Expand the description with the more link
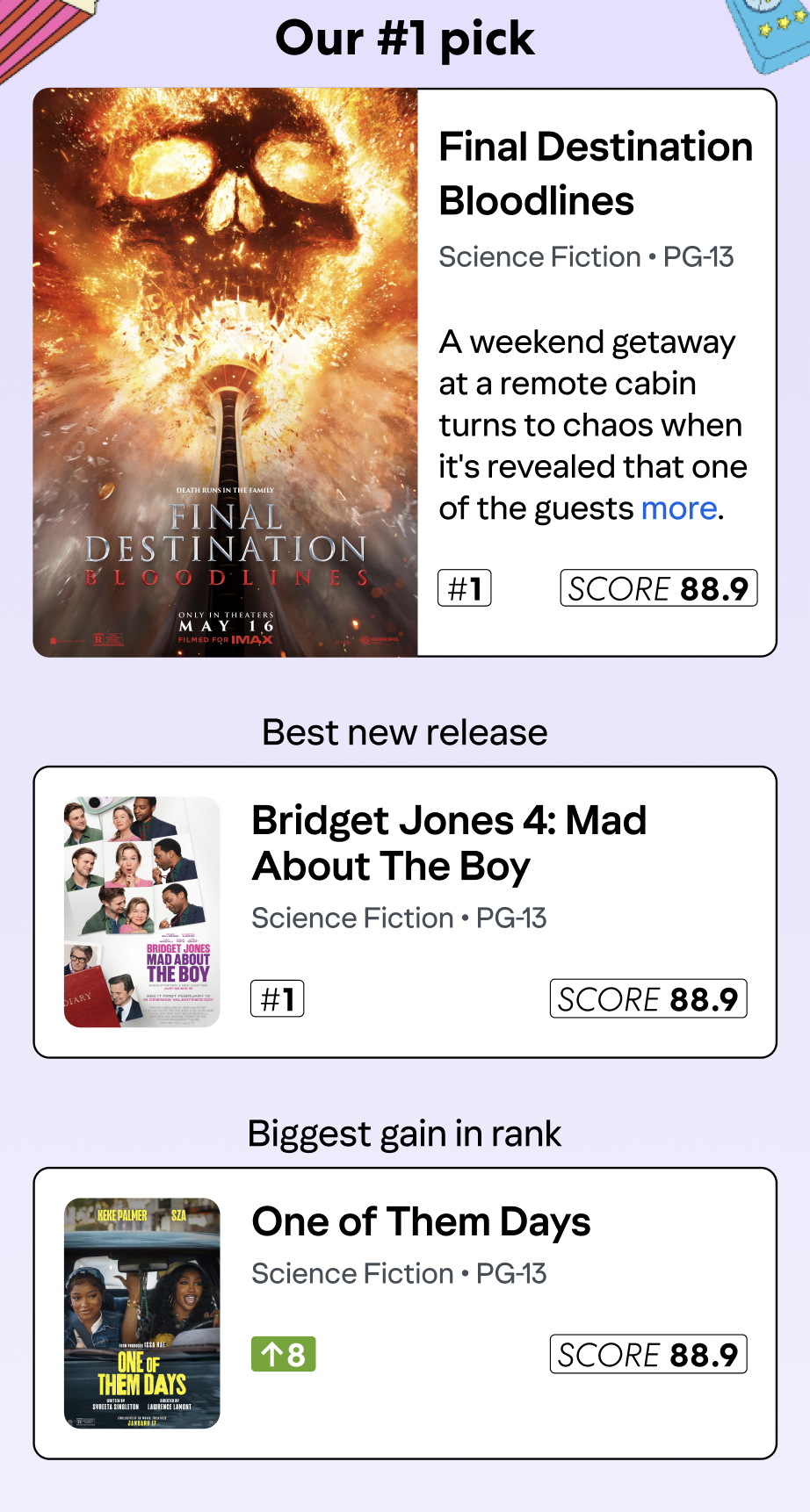 679,508
